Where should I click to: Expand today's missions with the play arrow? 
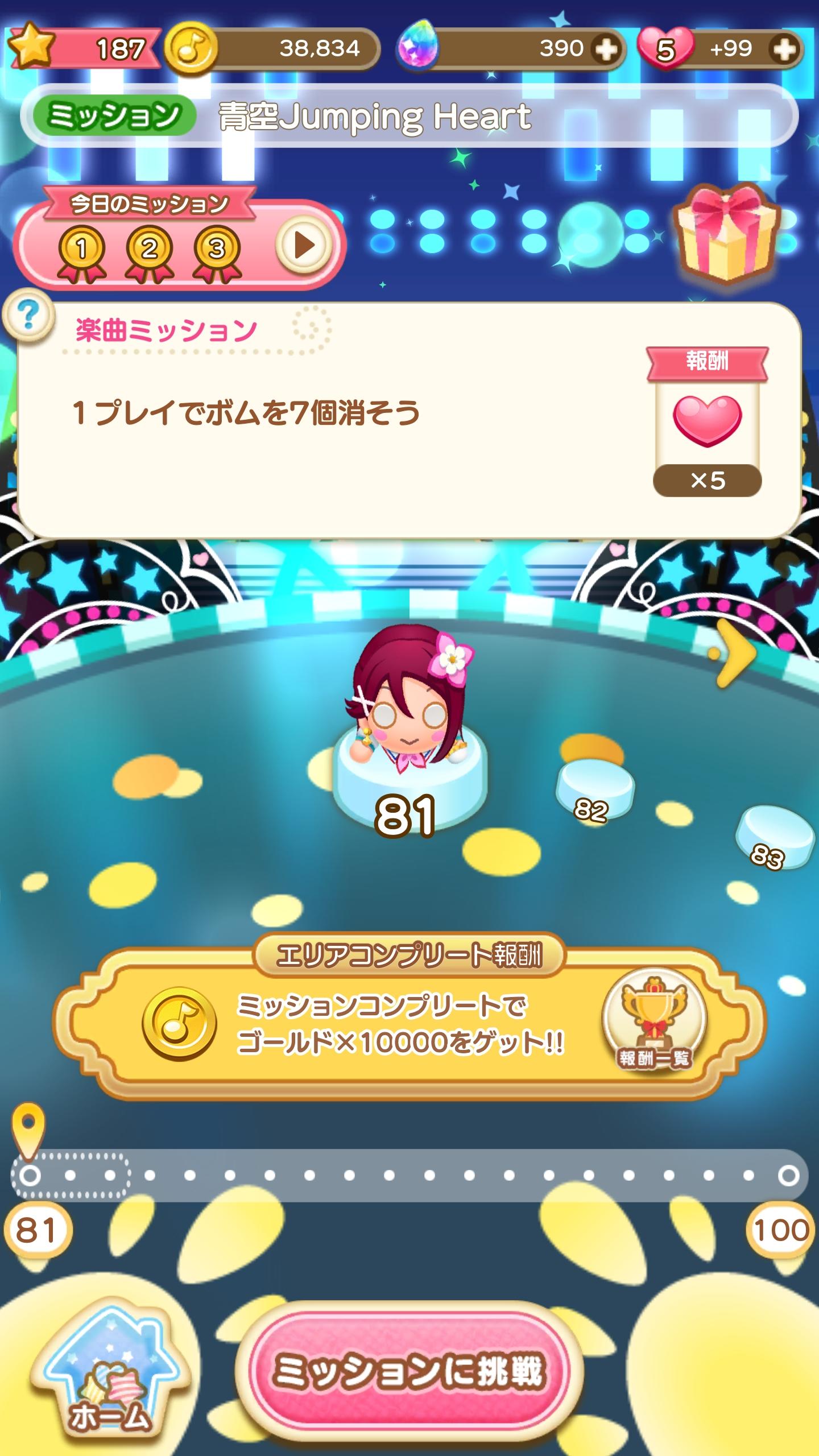(304, 246)
